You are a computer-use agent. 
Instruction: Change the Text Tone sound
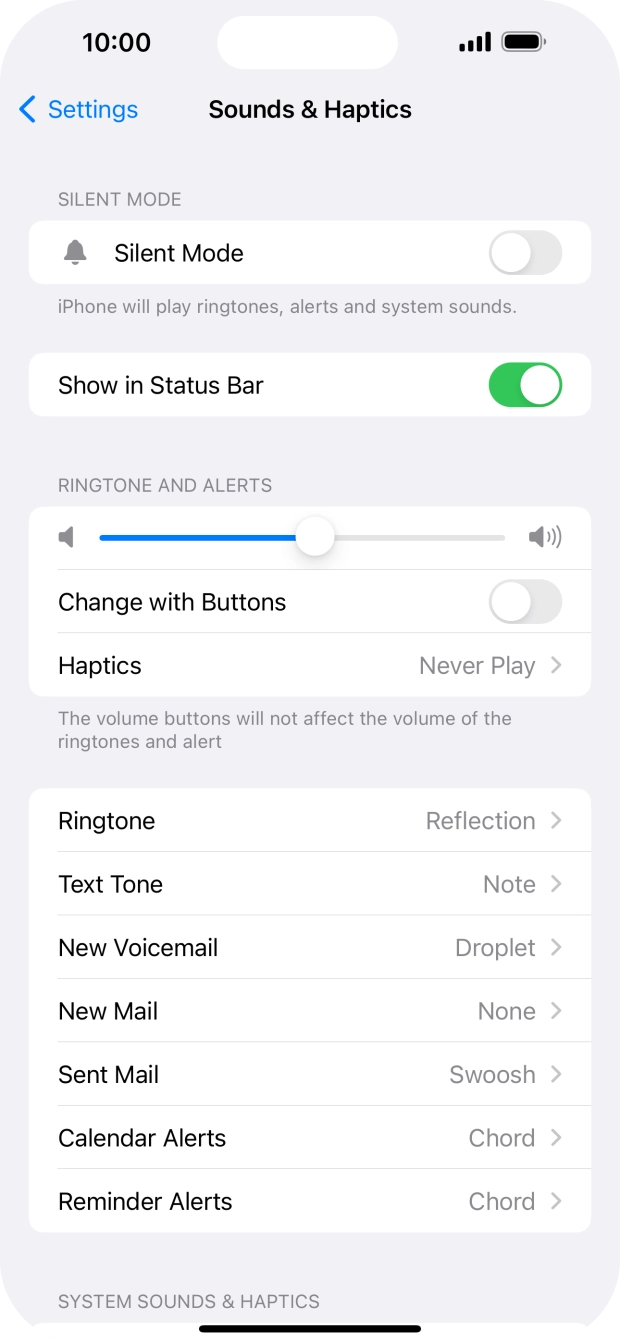310,884
